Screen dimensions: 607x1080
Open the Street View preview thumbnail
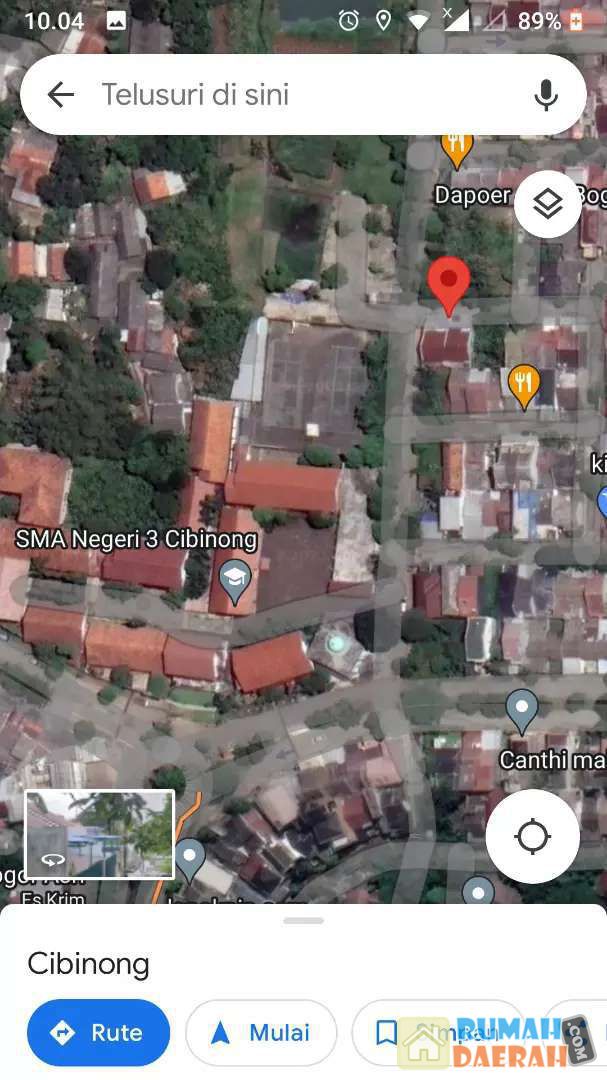99,834
